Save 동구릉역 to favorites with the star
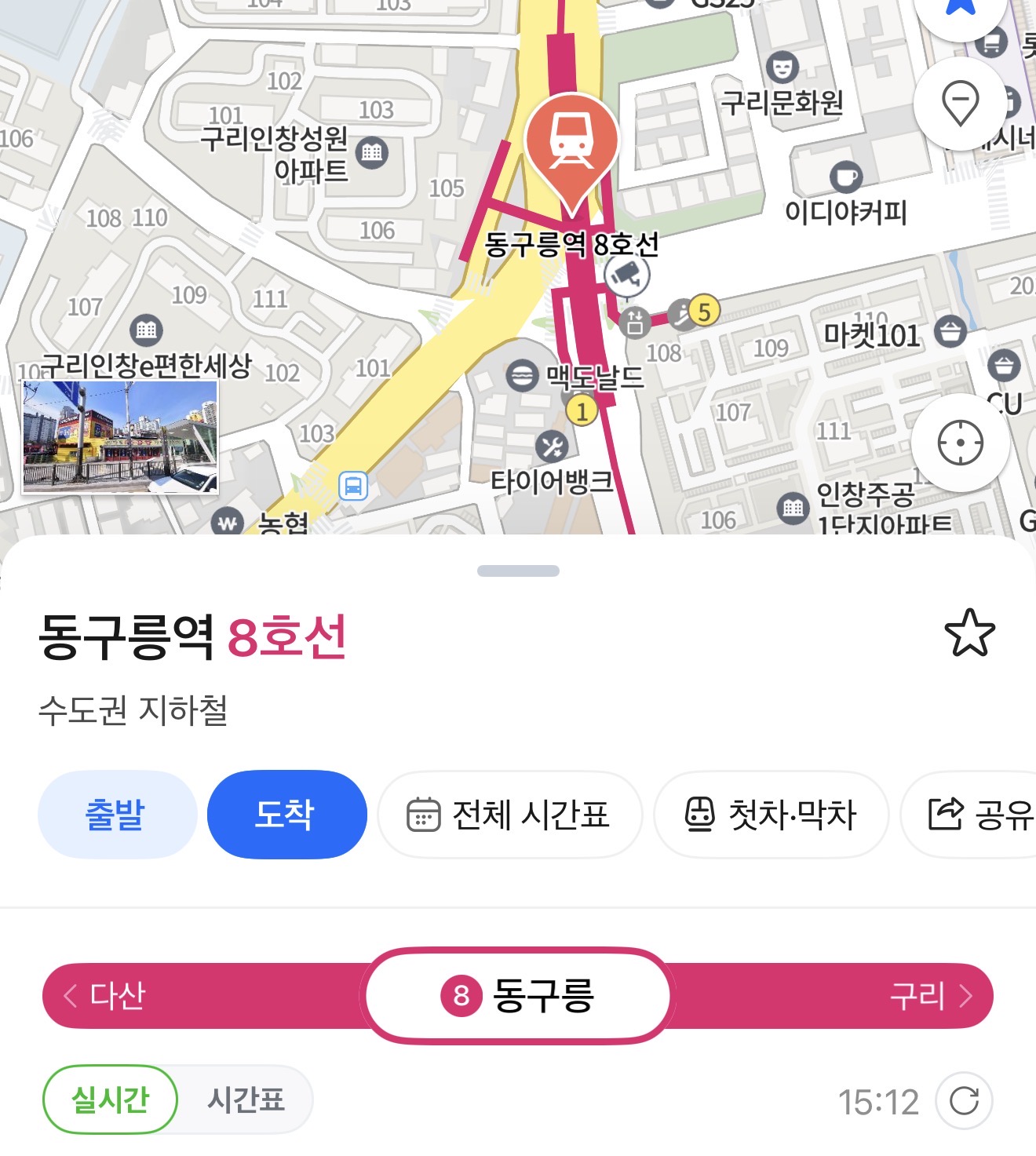Viewport: 1036px width, 1156px height. click(x=969, y=633)
